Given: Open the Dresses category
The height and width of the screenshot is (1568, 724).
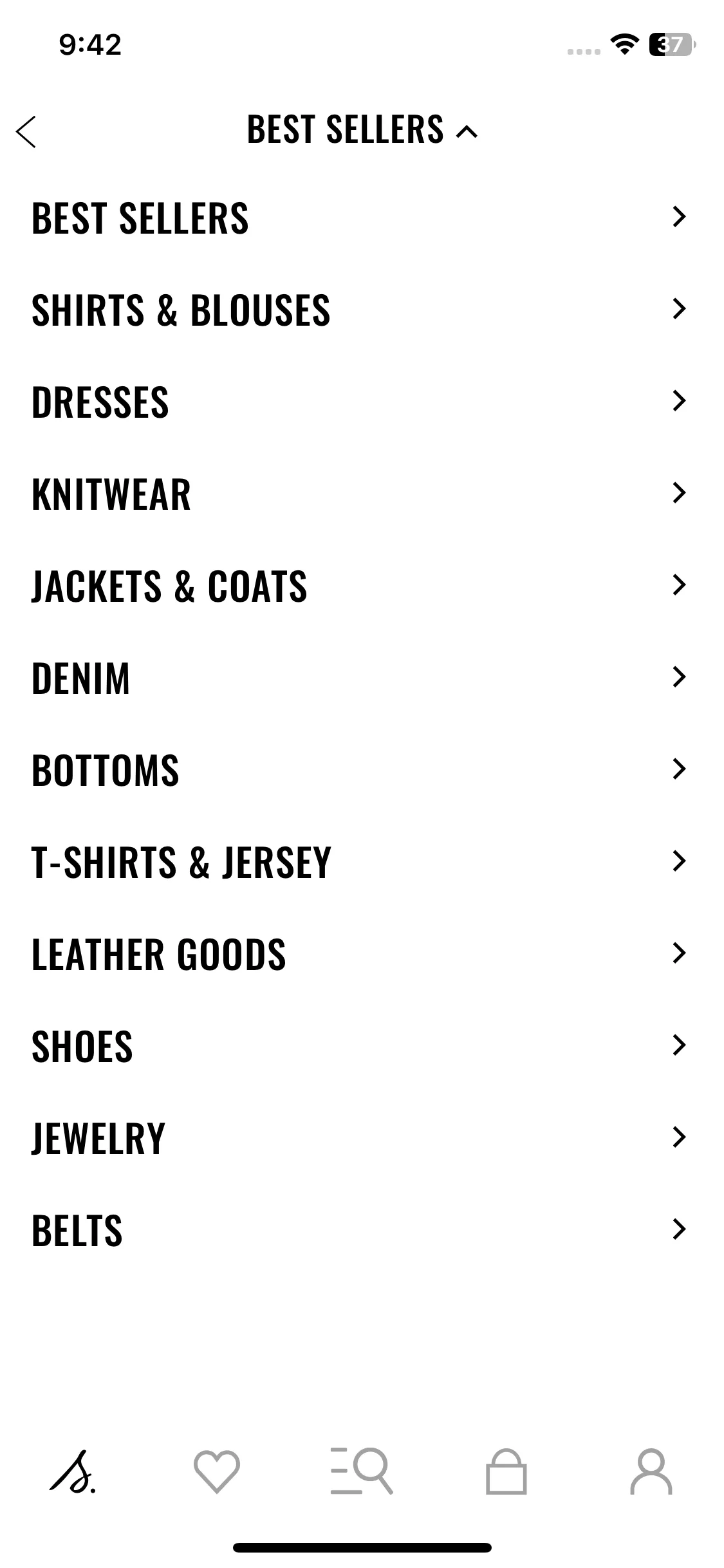Looking at the screenshot, I should 360,402.
